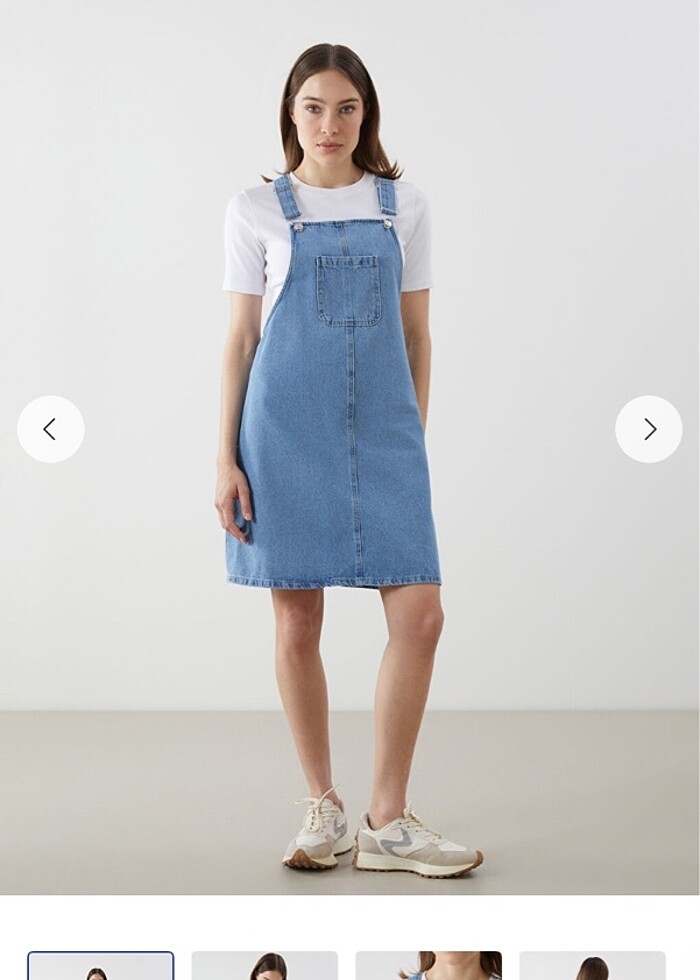
Task: Select the fourth photo thumbnail
Action: (592, 966)
